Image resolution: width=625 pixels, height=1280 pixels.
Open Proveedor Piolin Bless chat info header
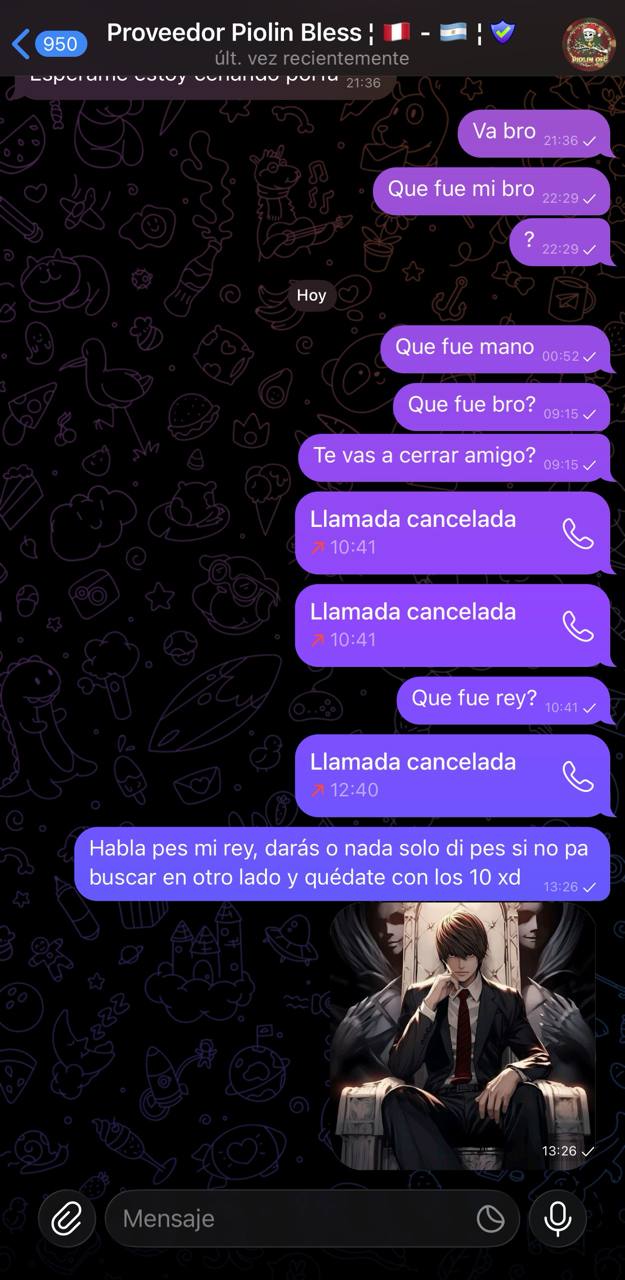310,43
